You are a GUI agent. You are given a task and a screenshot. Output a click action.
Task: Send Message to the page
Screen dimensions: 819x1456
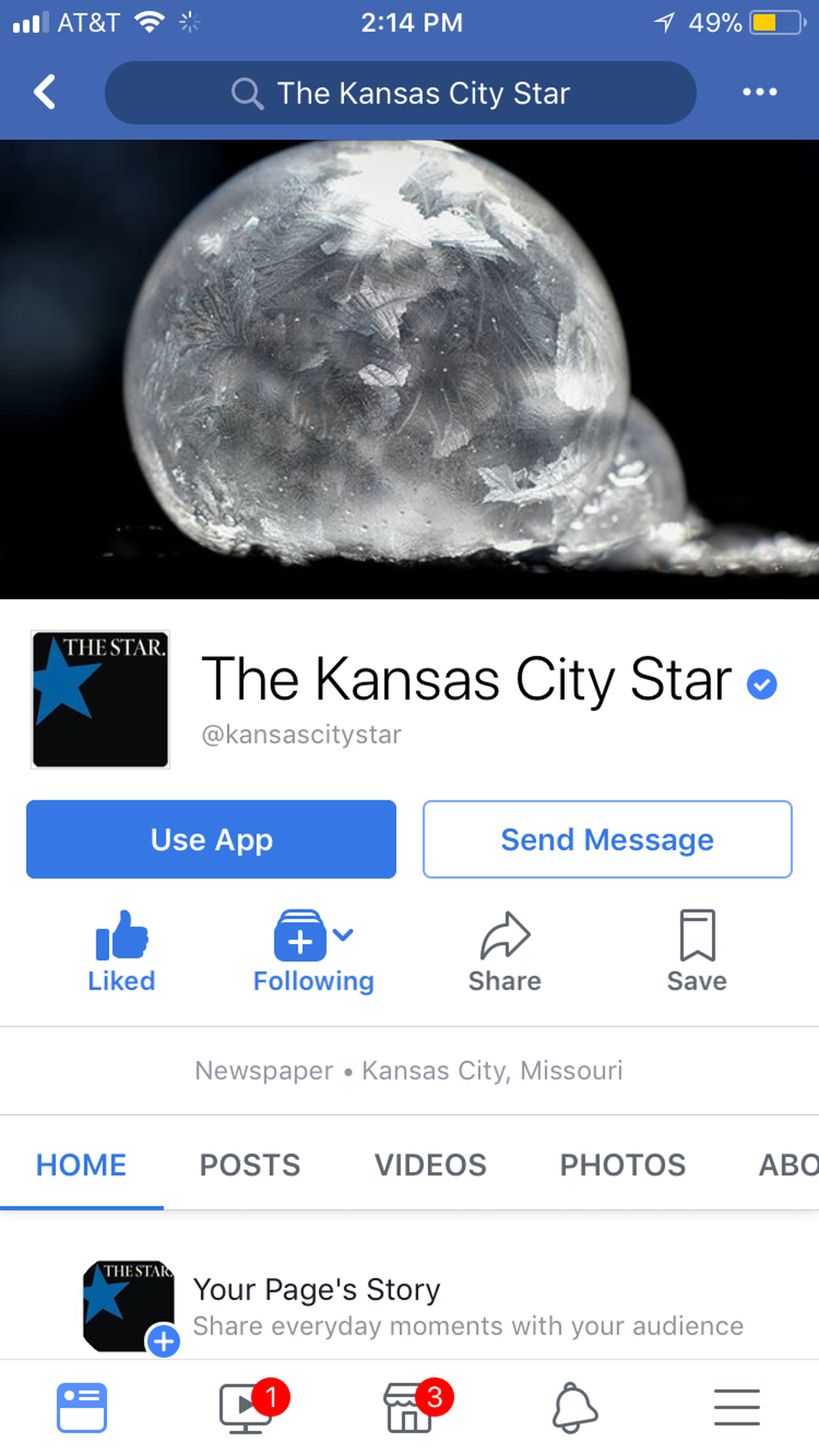tap(607, 839)
